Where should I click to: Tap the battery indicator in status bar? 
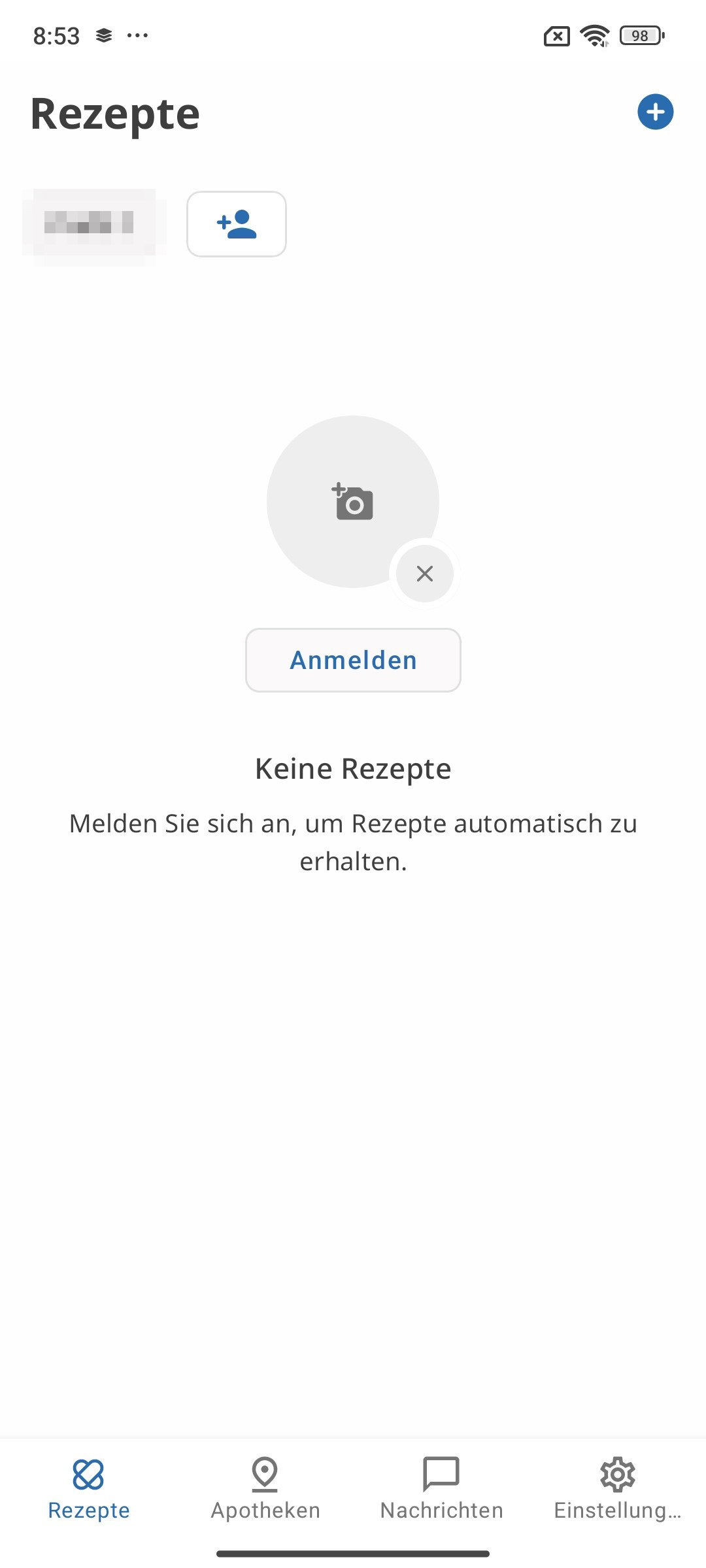(639, 36)
